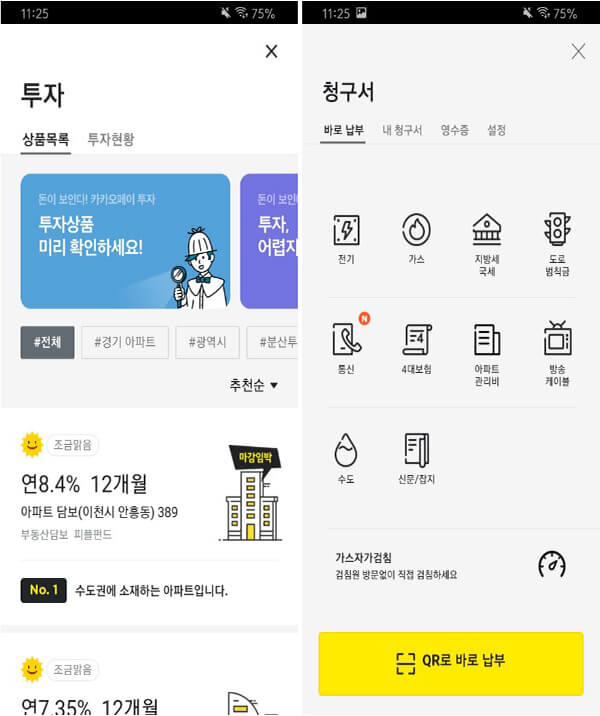
Task: Open the 영수증 tab
Action: (454, 130)
